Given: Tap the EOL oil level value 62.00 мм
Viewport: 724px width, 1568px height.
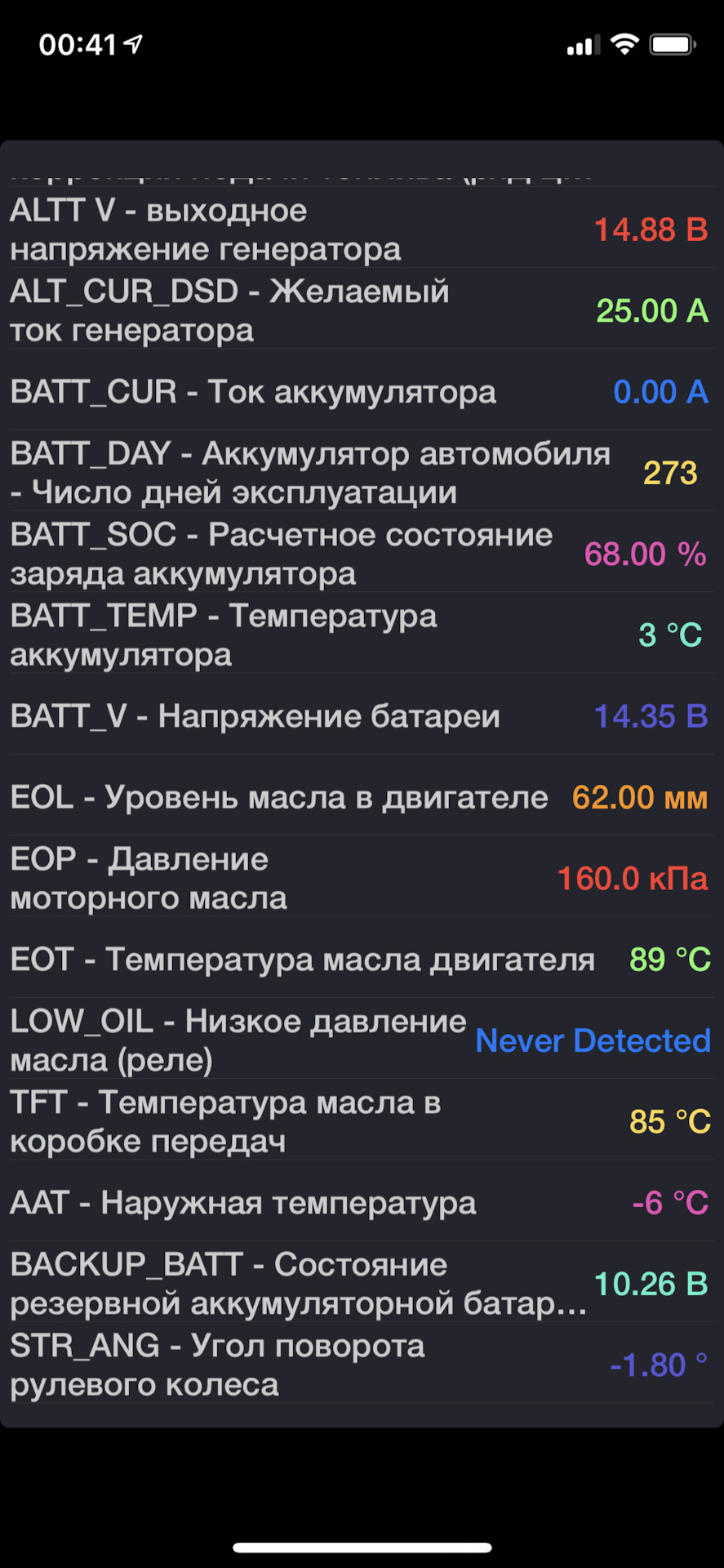Looking at the screenshot, I should tap(640, 797).
